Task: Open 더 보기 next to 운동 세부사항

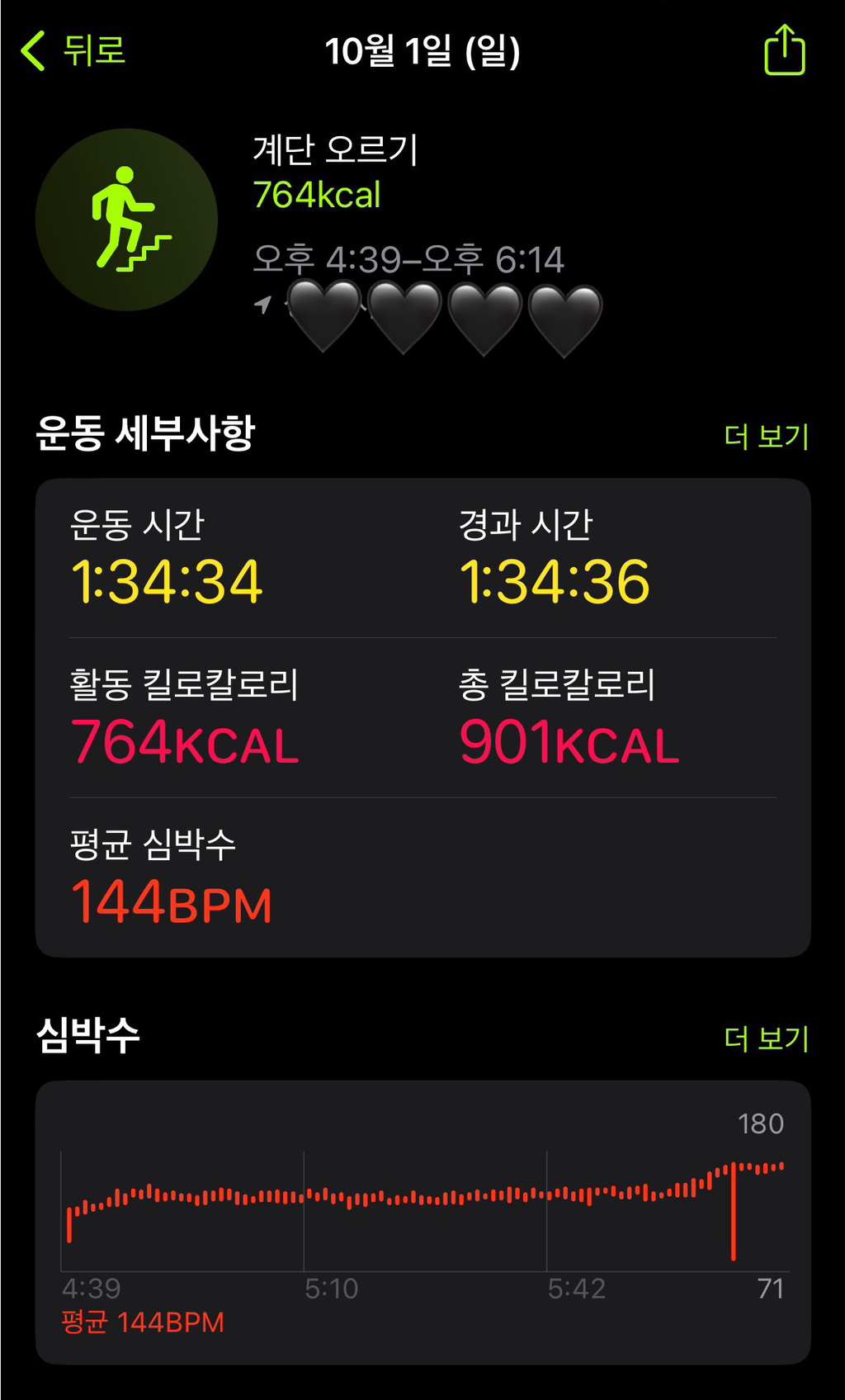Action: point(766,436)
